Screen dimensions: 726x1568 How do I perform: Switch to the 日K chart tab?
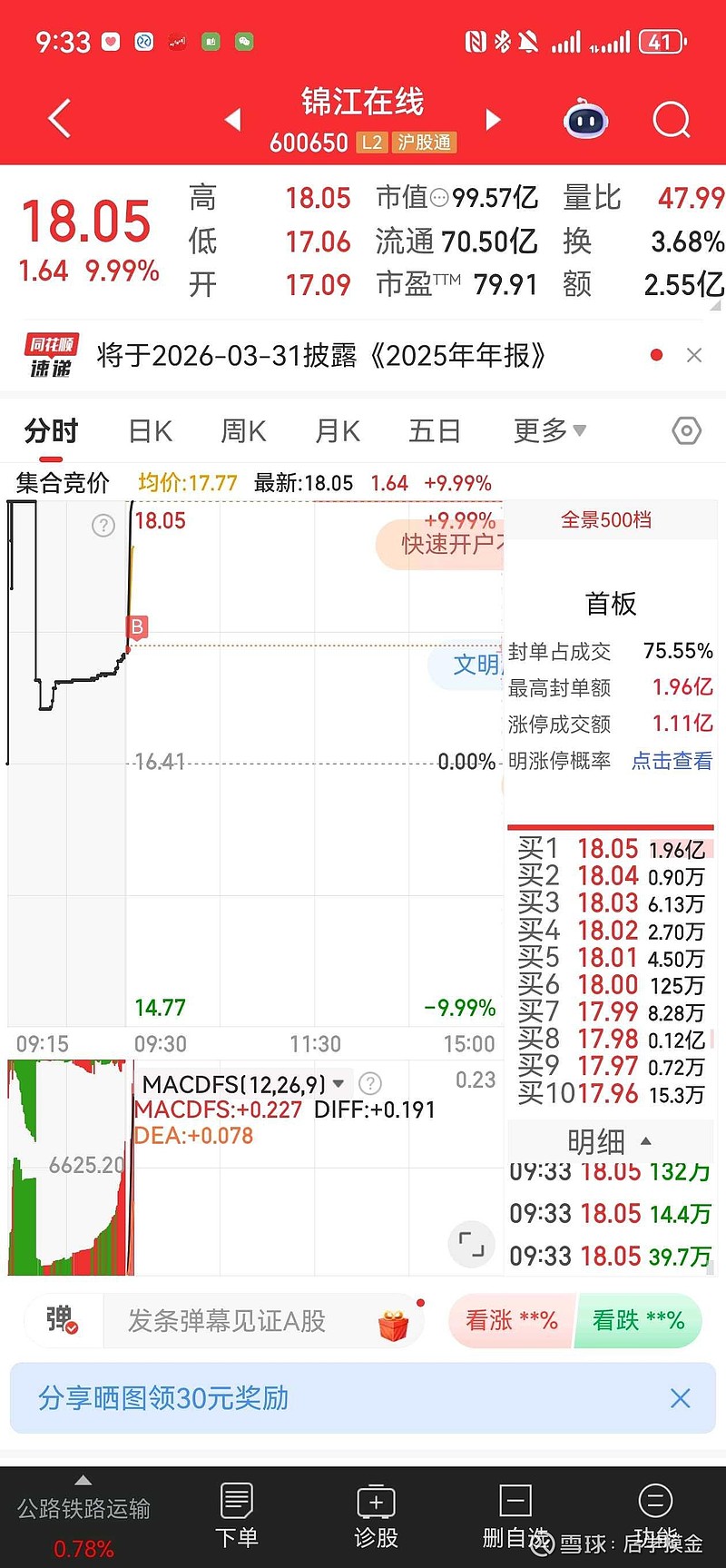[151, 431]
